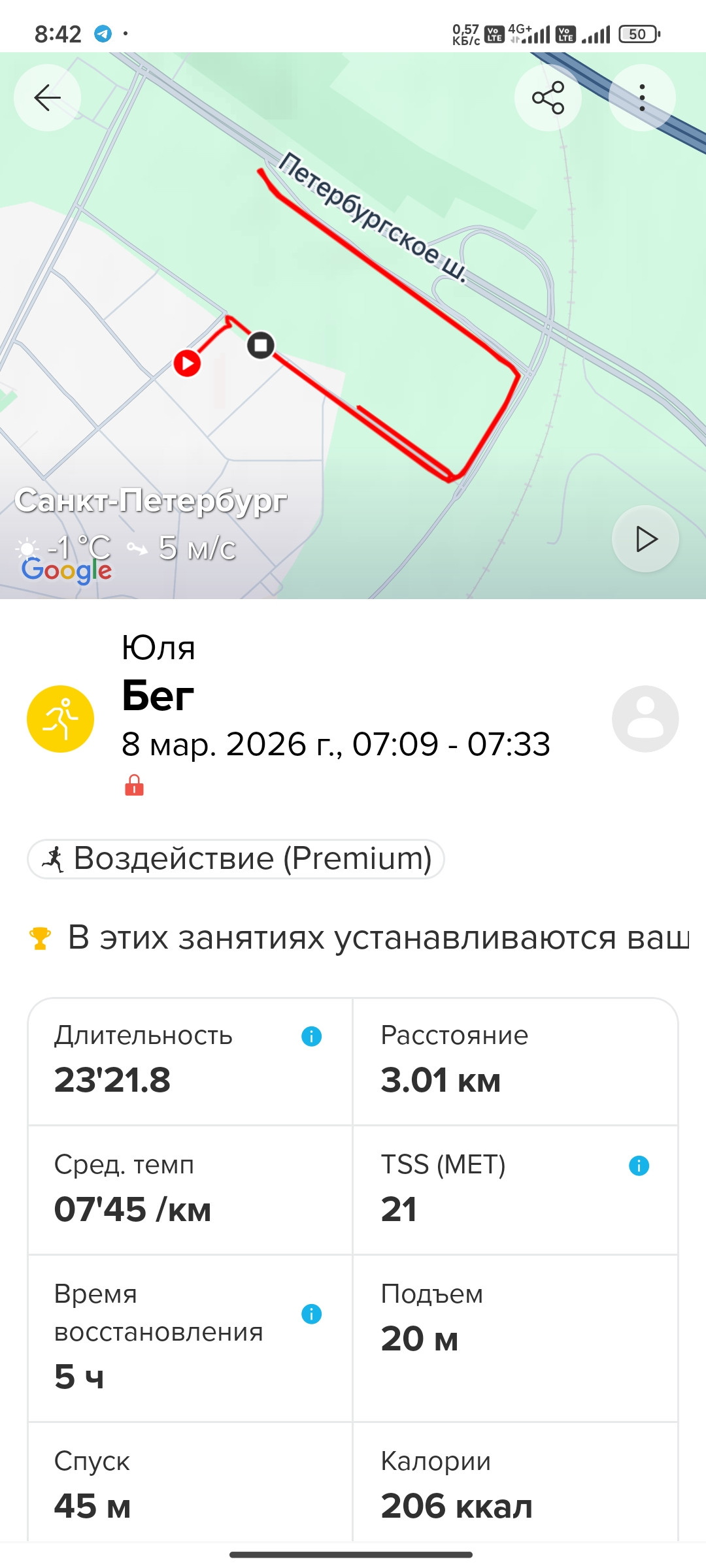The width and height of the screenshot is (706, 1568).
Task: Go back using the arrow button
Action: 47,98
